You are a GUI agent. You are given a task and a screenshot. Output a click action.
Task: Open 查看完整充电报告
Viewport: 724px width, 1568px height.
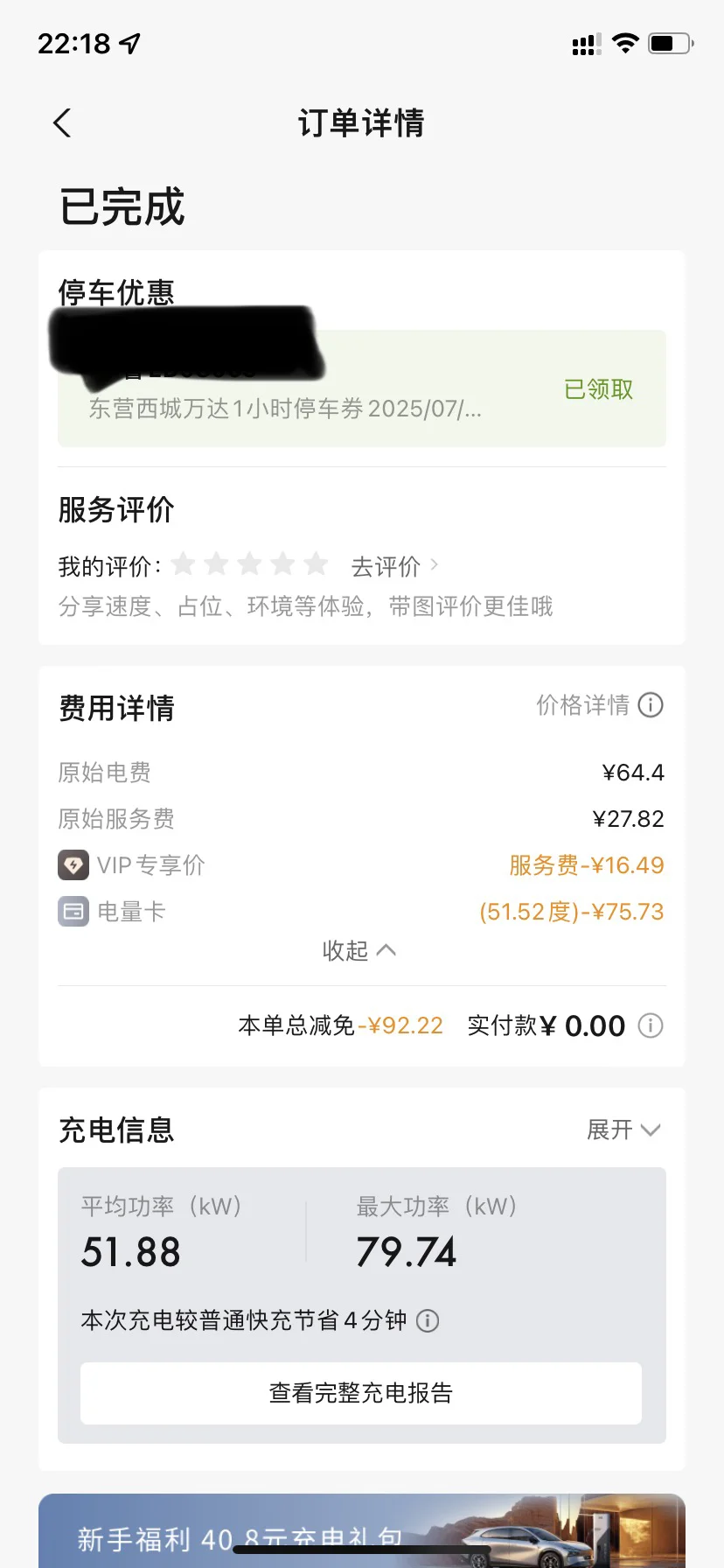[x=361, y=1393]
